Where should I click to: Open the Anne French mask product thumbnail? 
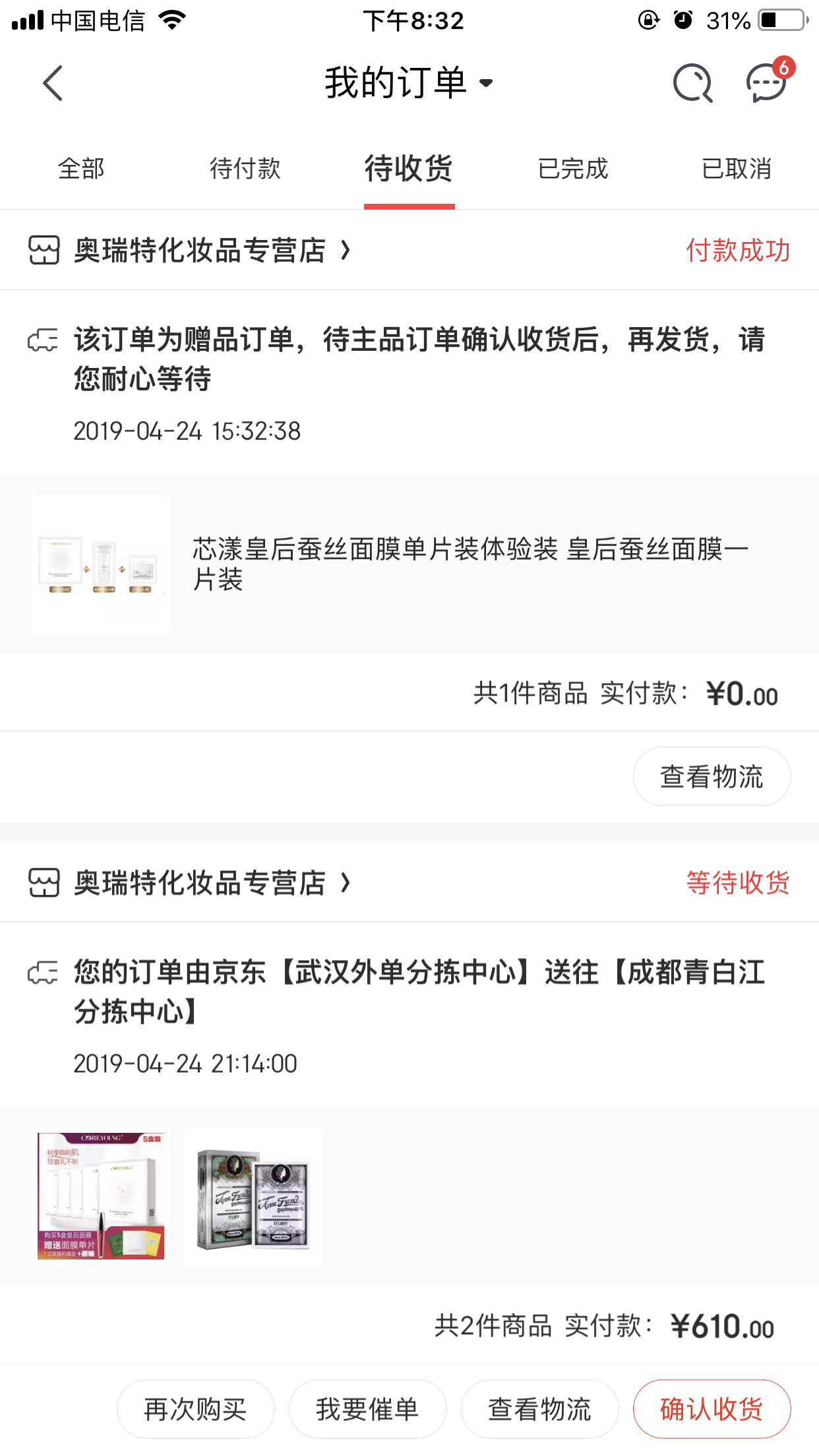253,1196
